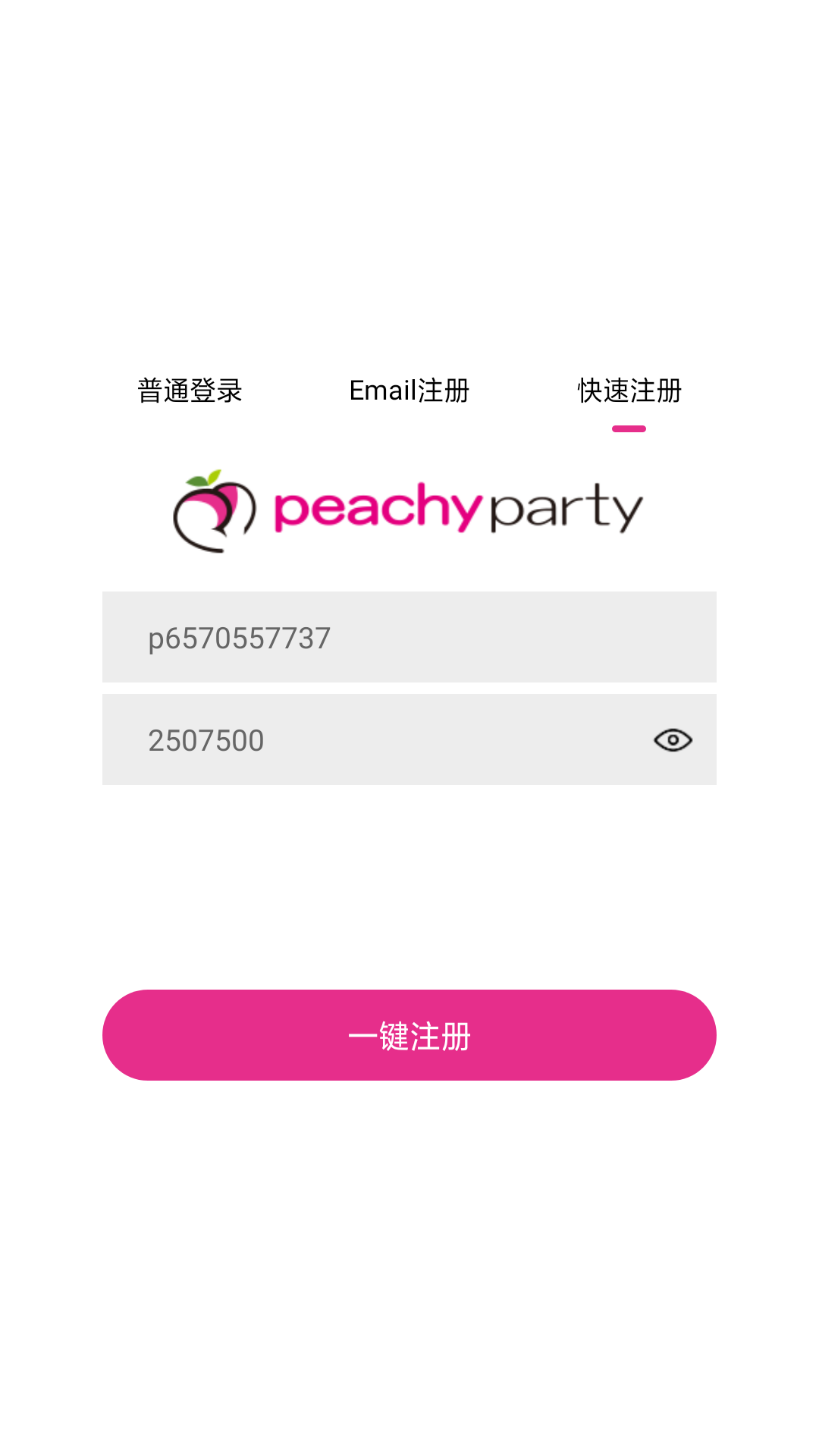The height and width of the screenshot is (1456, 819).
Task: Select the 快速注册 tab
Action: pyautogui.click(x=629, y=391)
